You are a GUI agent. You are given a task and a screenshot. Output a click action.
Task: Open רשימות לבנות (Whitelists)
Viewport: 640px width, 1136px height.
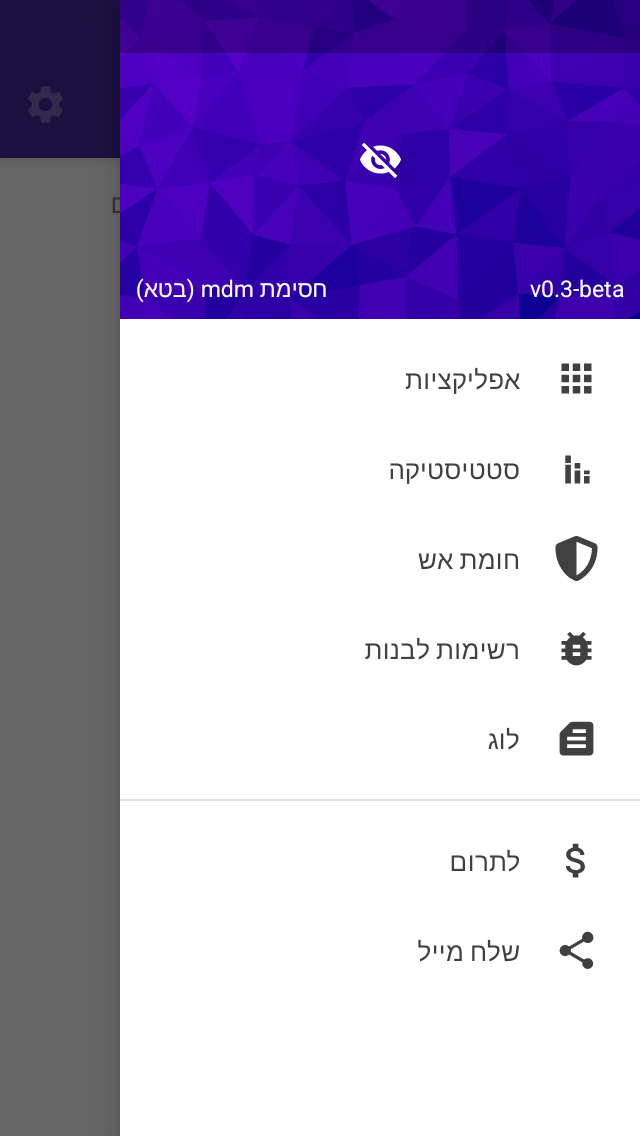380,650
